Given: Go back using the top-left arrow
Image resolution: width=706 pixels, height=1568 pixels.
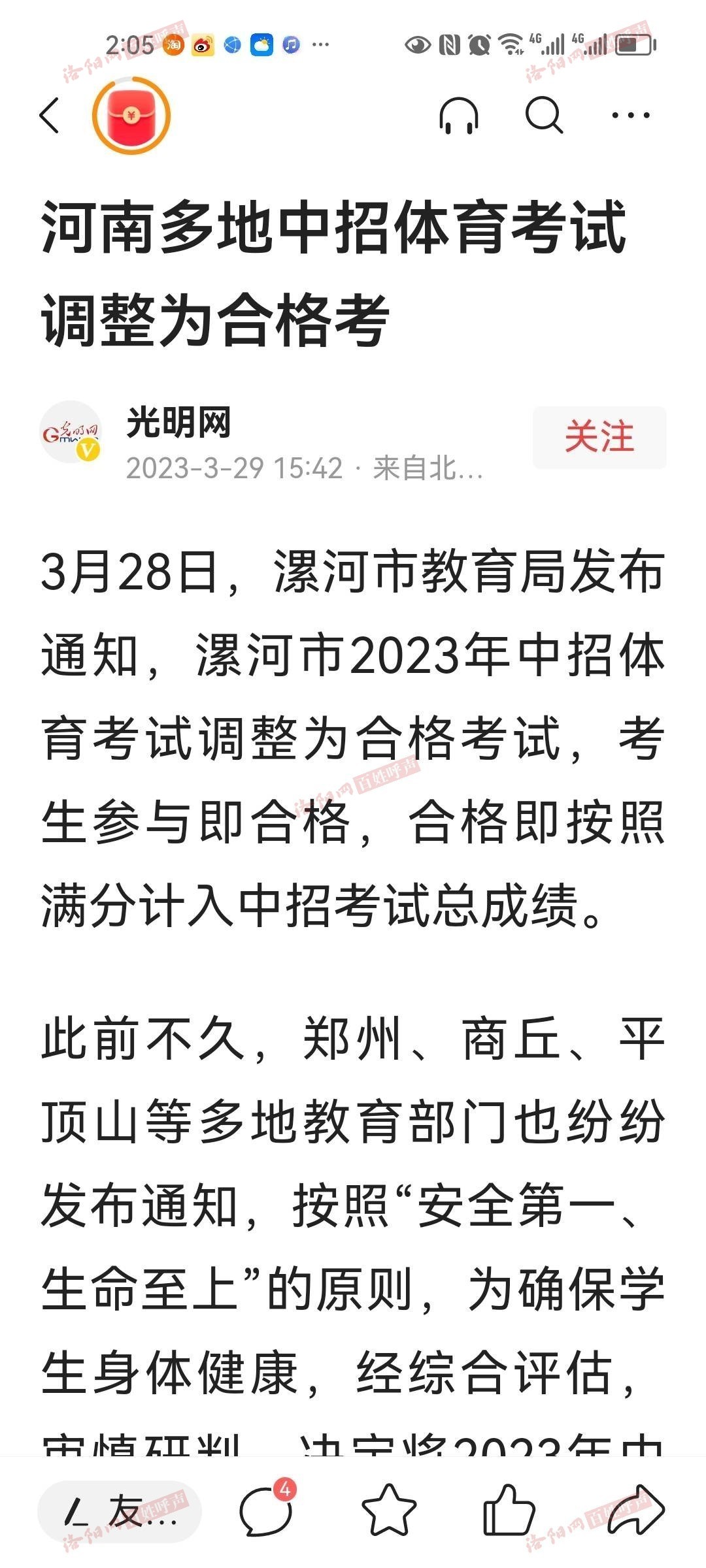Looking at the screenshot, I should [x=50, y=116].
